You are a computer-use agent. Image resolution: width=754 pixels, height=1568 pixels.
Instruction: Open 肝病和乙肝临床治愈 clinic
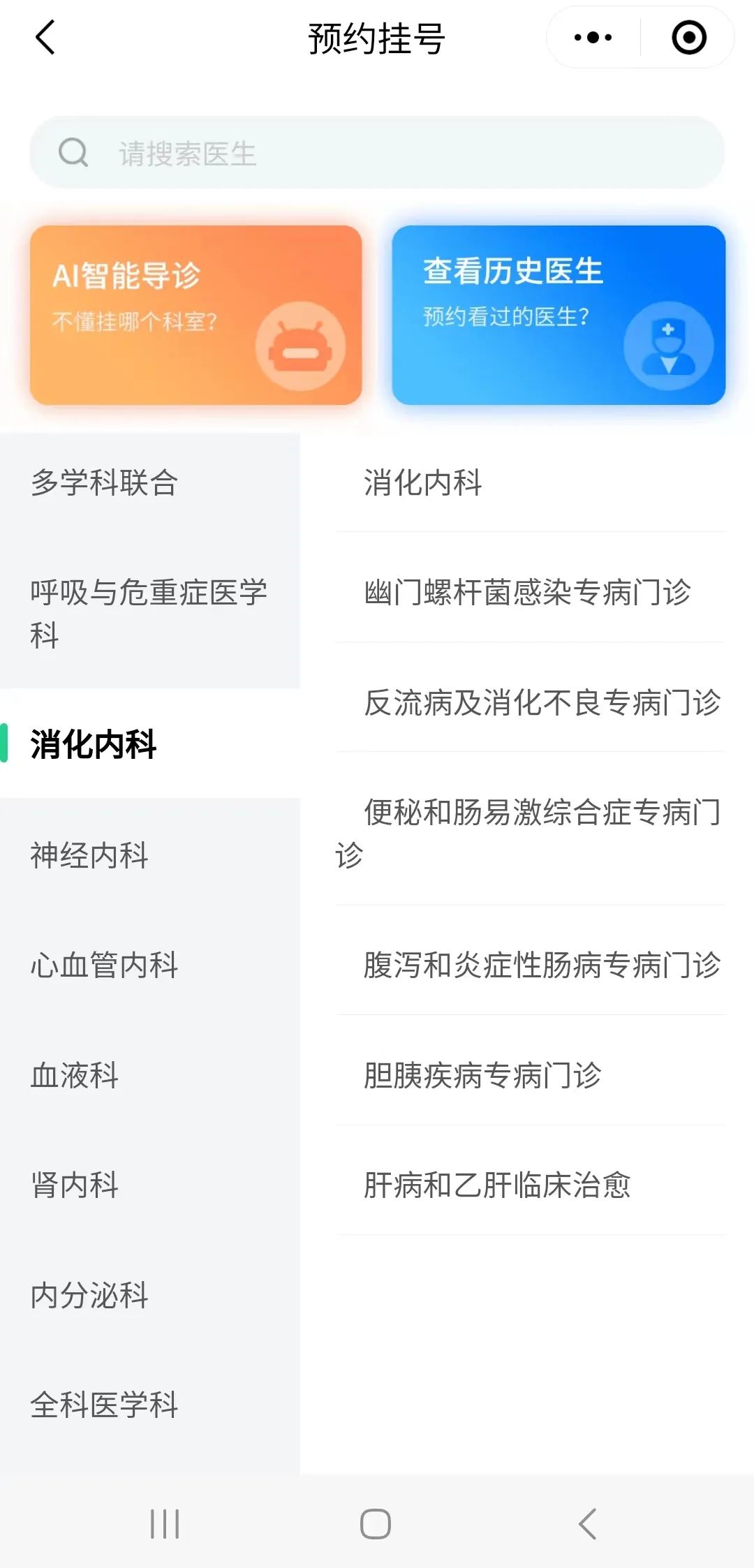pyautogui.click(x=497, y=1185)
